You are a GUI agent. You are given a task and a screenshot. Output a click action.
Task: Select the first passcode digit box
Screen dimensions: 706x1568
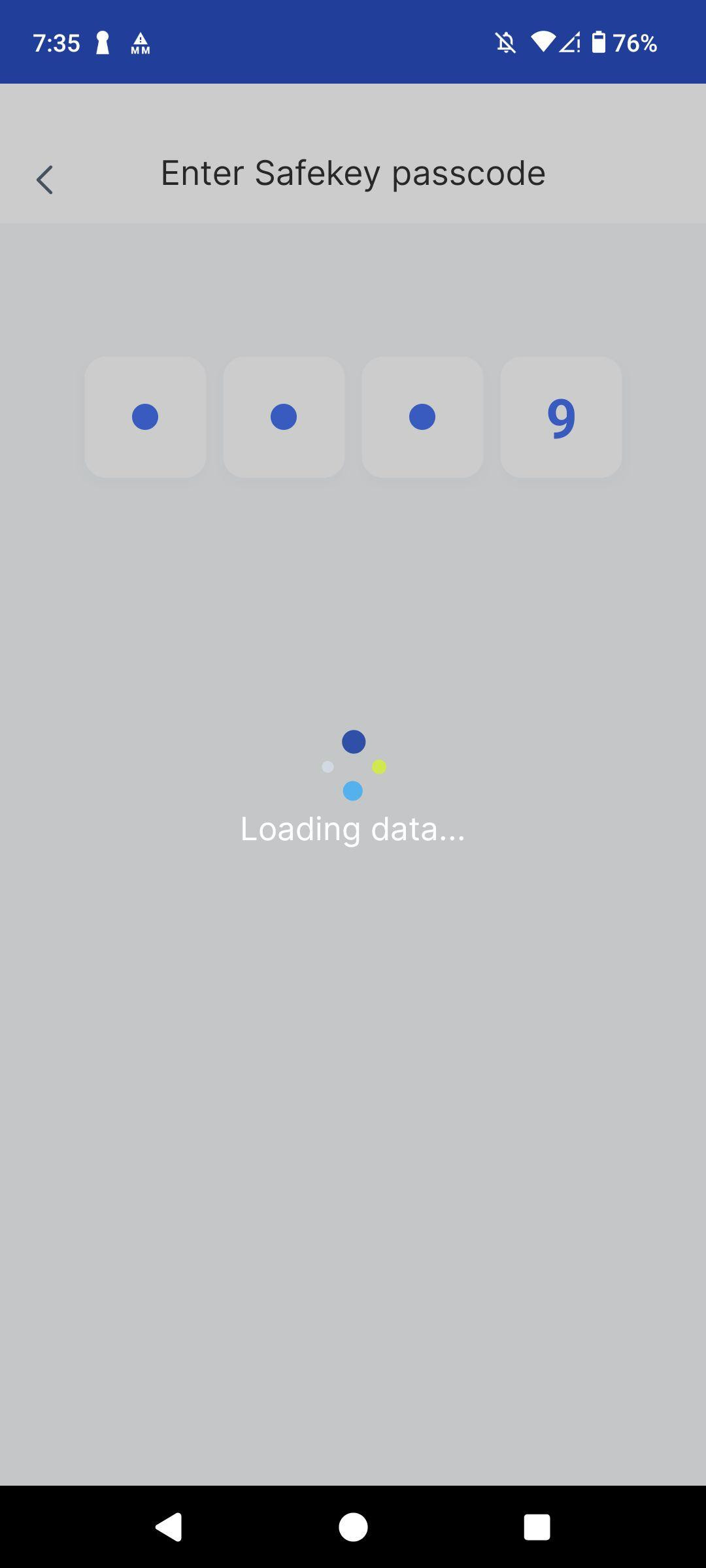click(145, 417)
